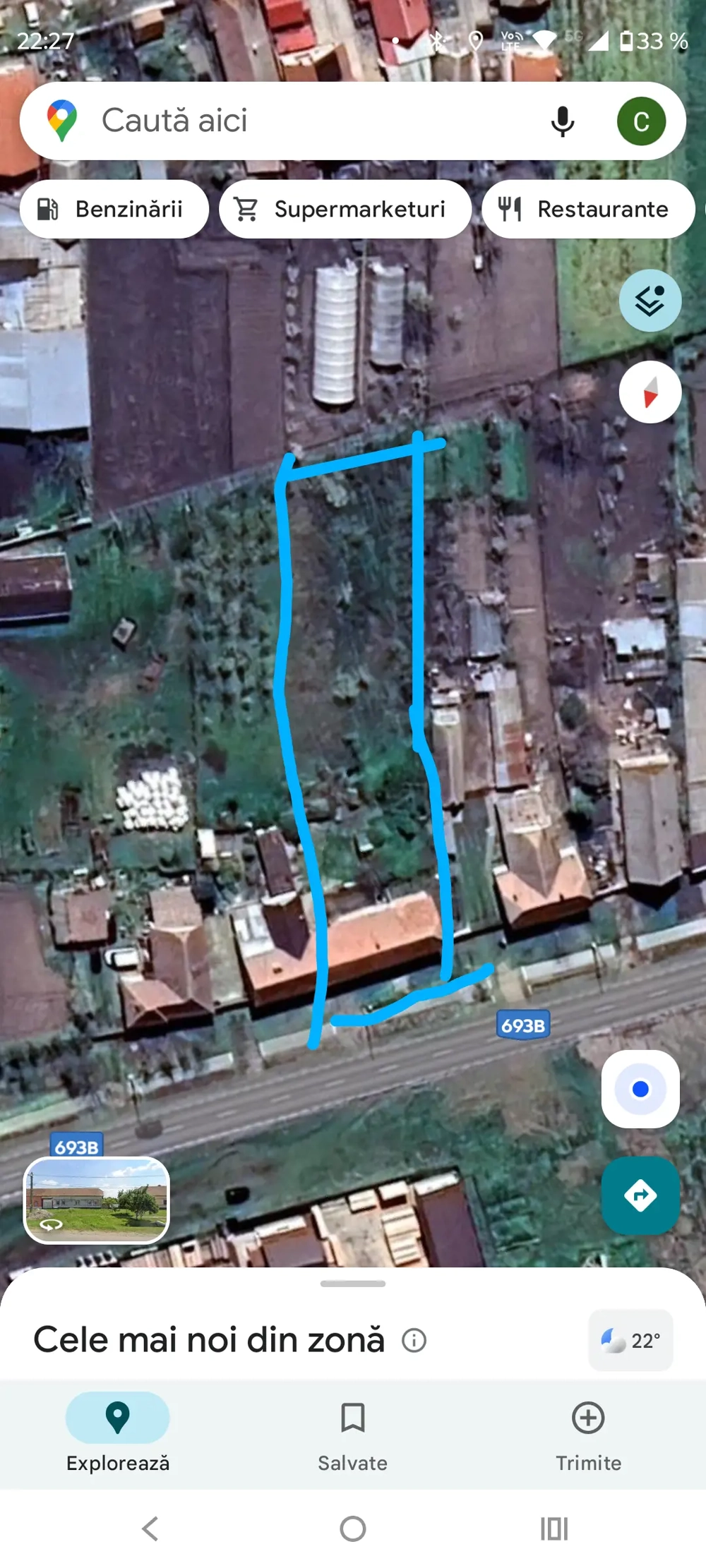Start voice search with the microphone
Viewport: 706px width, 1568px height.
562,121
